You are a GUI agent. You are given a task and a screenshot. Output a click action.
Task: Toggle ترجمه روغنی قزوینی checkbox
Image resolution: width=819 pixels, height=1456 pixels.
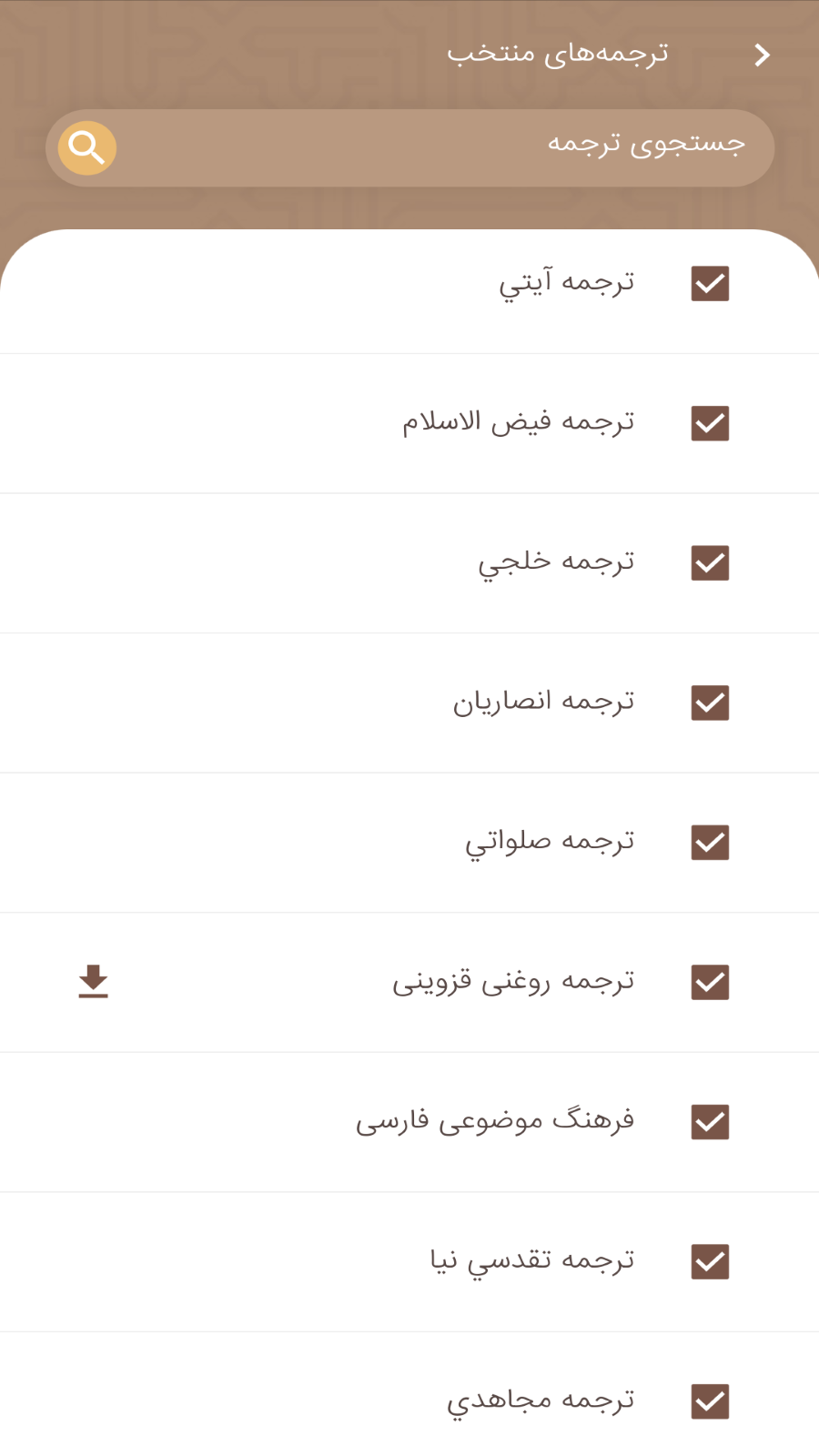pyautogui.click(x=710, y=983)
